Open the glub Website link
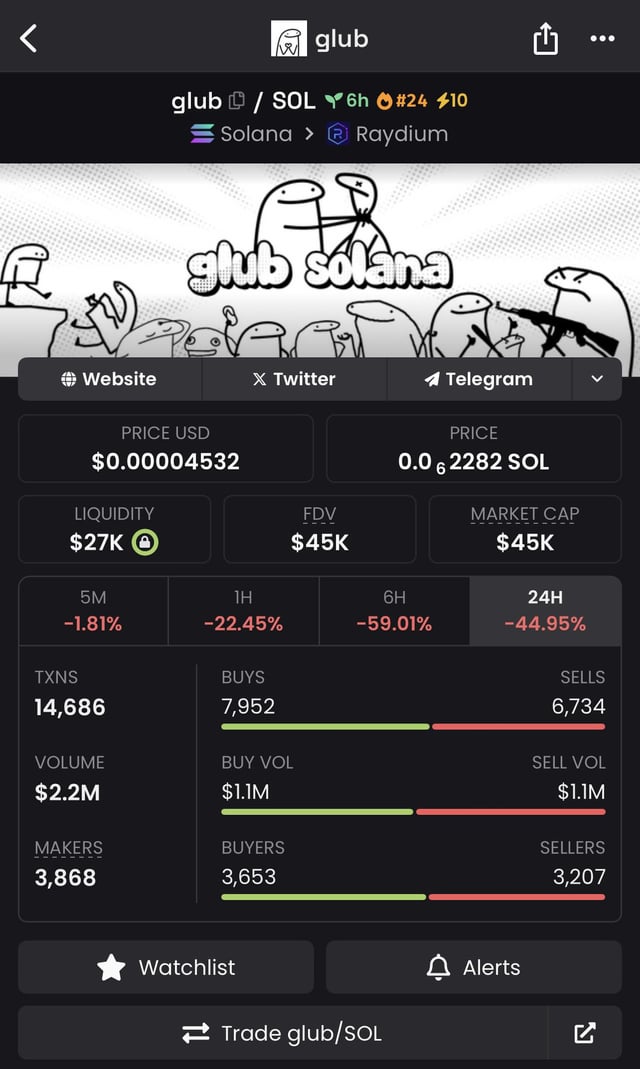Screen dimensions: 640x1069 (x=110, y=379)
